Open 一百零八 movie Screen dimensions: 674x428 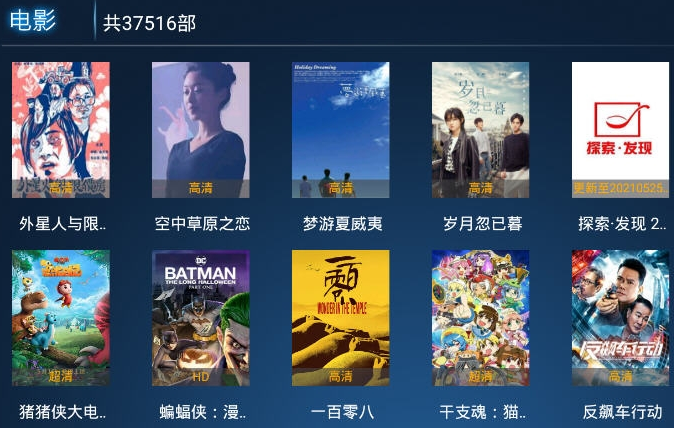[x=341, y=318]
